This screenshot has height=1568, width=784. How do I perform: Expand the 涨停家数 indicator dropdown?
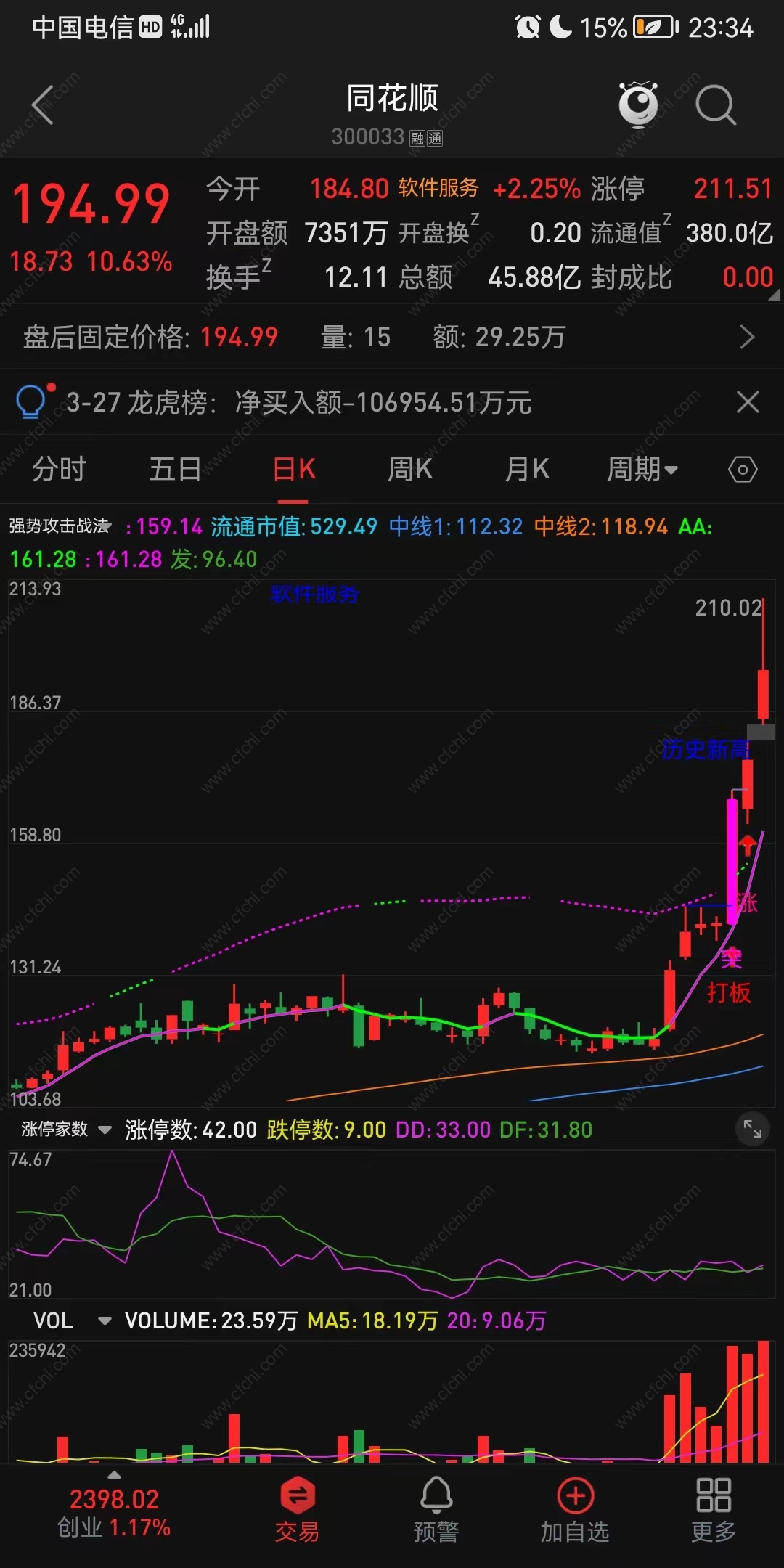tap(65, 1129)
